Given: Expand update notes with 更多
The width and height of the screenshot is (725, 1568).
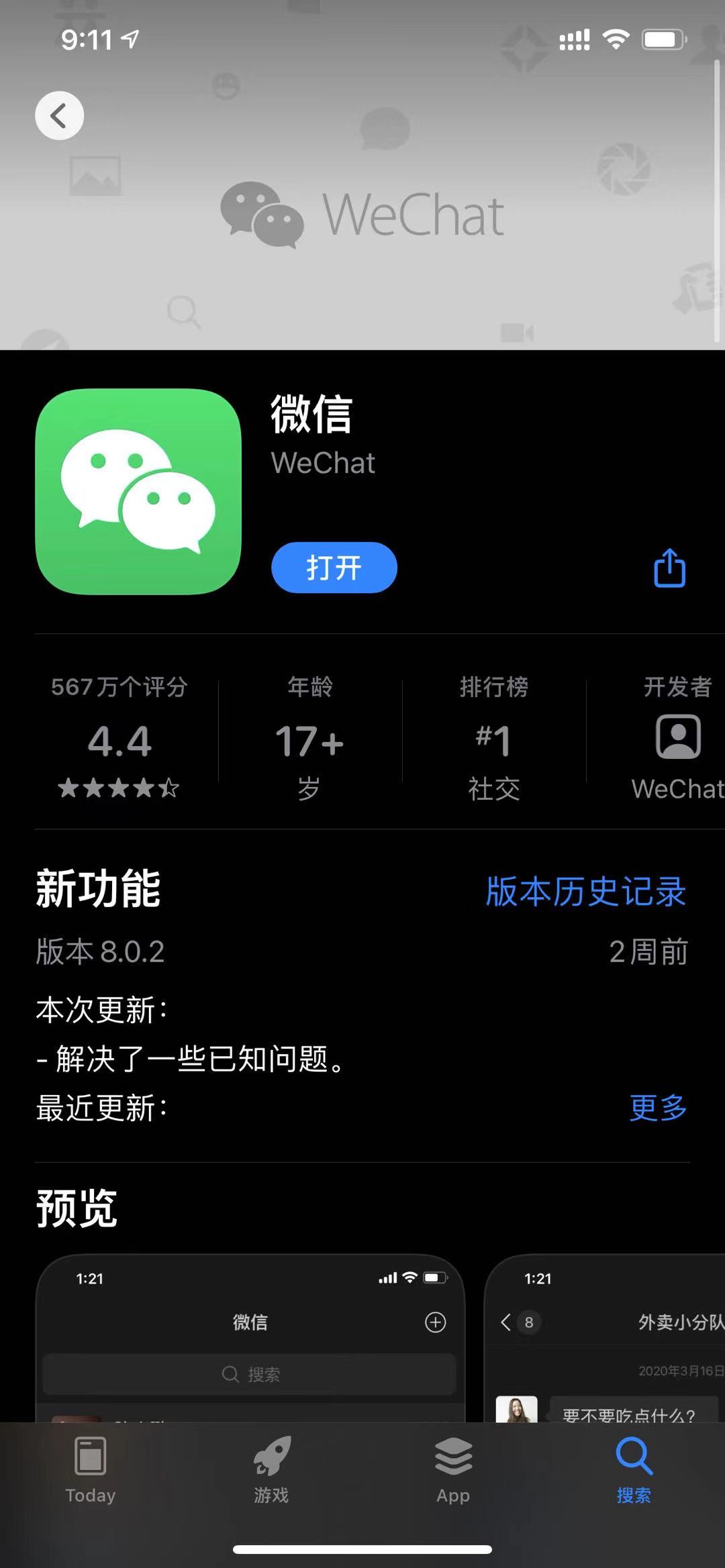Looking at the screenshot, I should (658, 1107).
